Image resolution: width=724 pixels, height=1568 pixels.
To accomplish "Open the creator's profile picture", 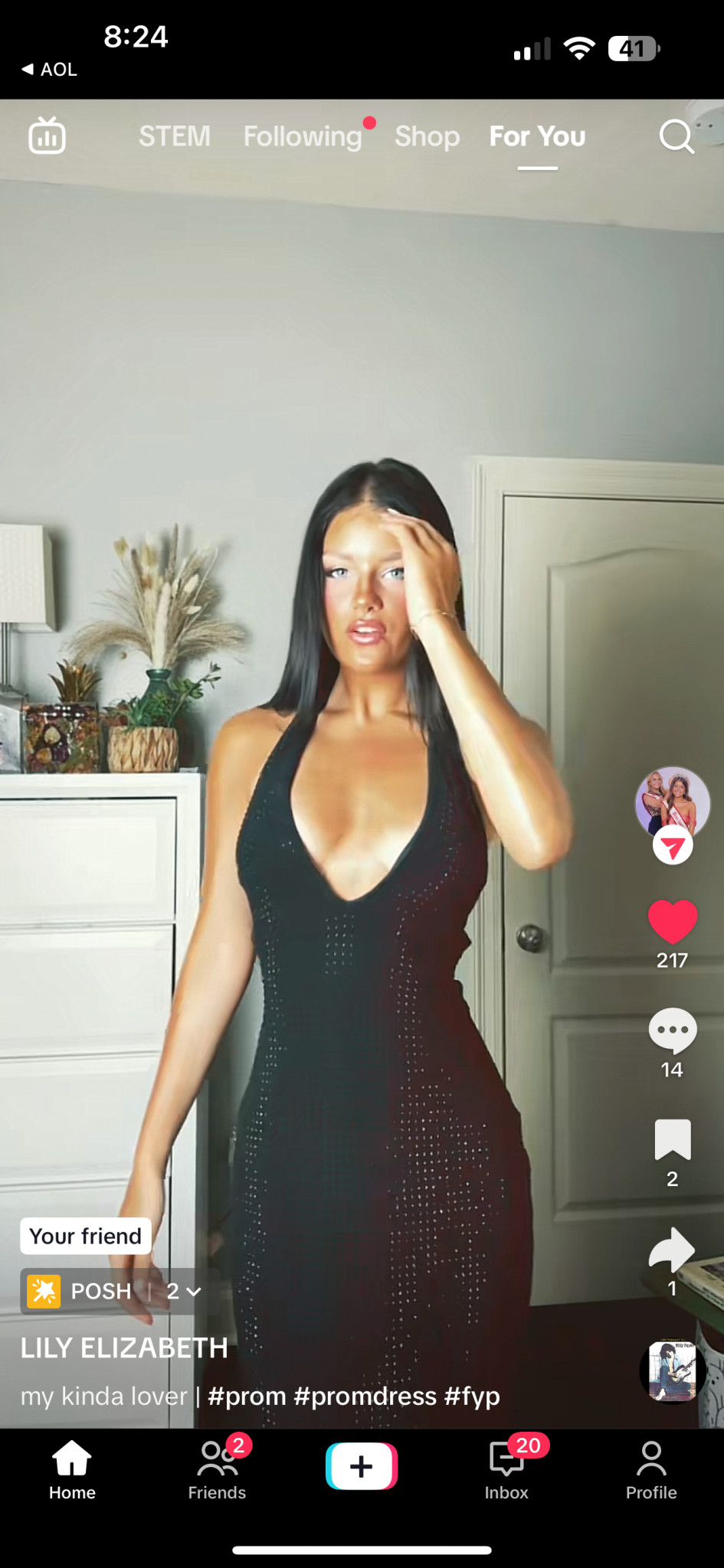I will coord(672,802).
